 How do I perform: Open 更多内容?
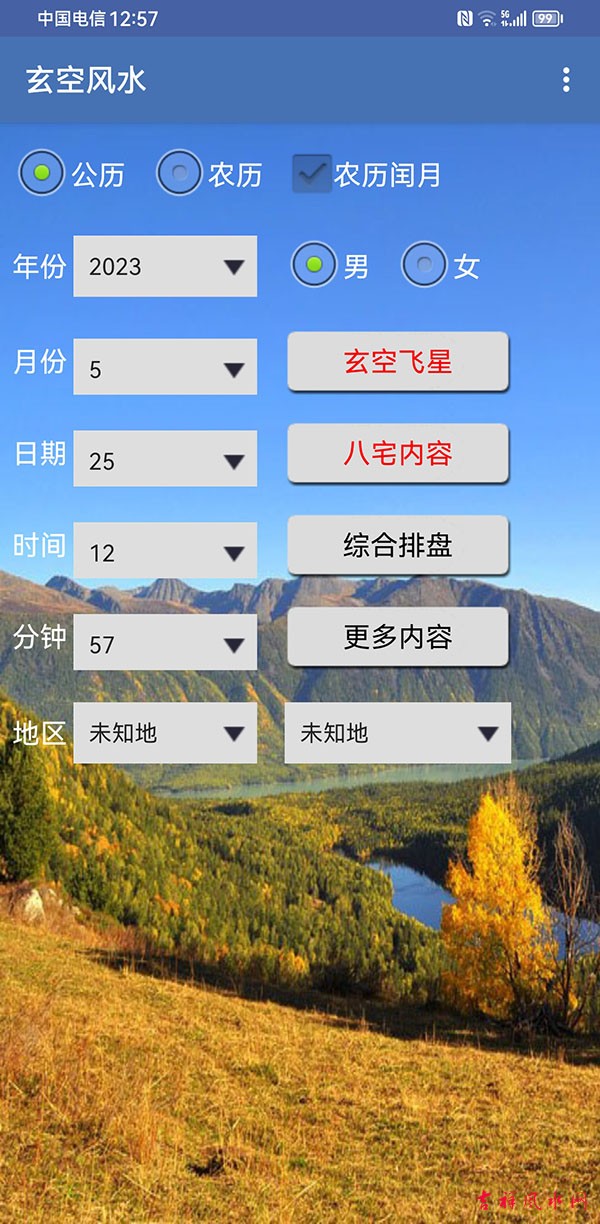(398, 638)
